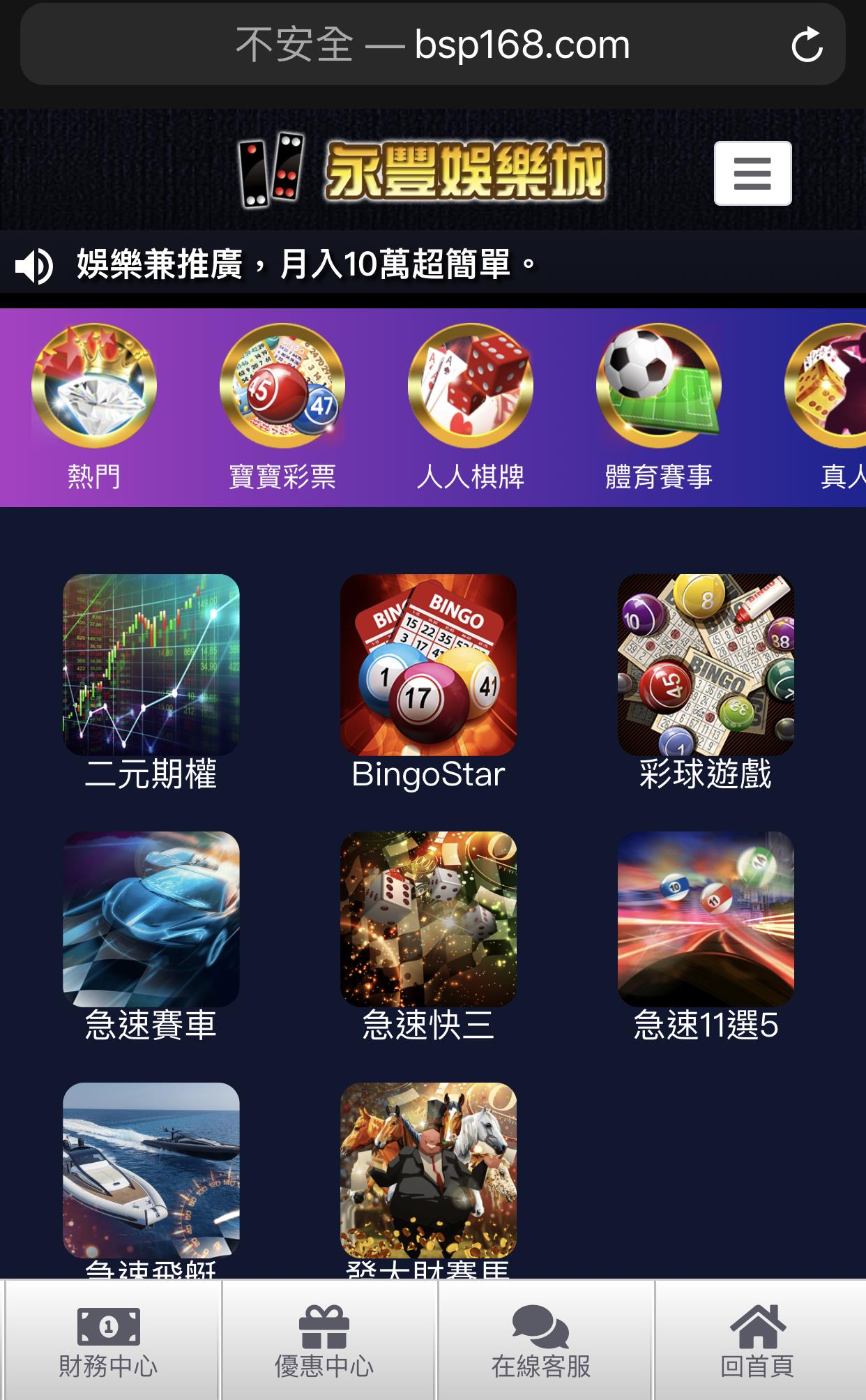The height and width of the screenshot is (1400, 866).
Task: Open the hamburger menu
Action: (752, 173)
